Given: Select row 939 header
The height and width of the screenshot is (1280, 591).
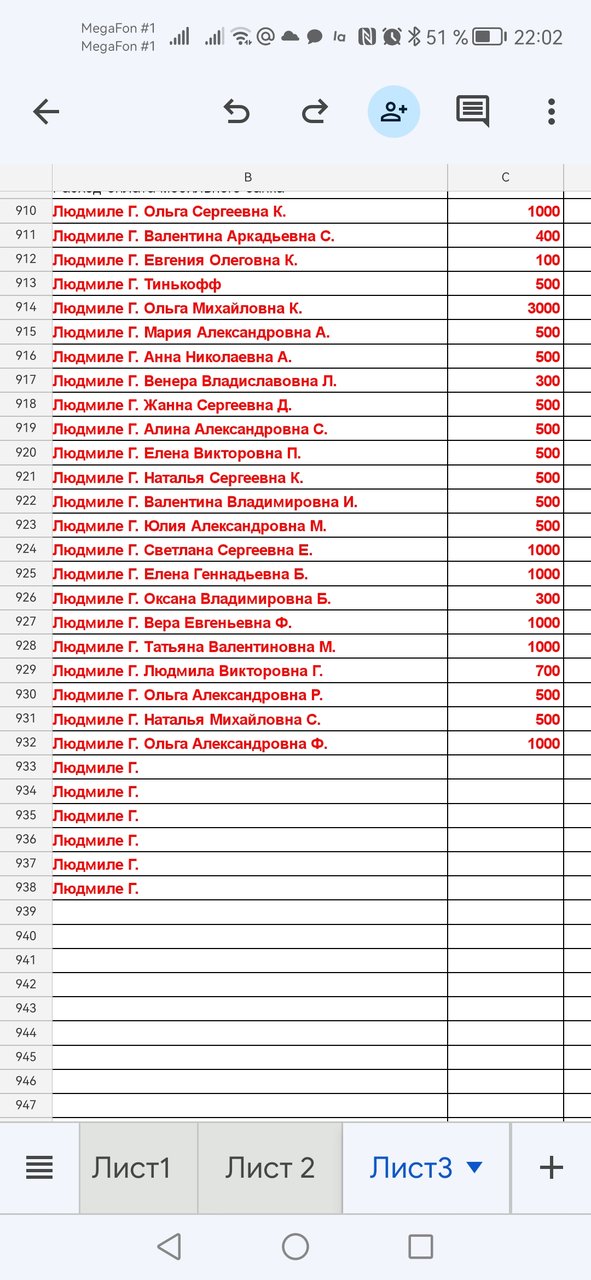Looking at the screenshot, I should (26, 911).
